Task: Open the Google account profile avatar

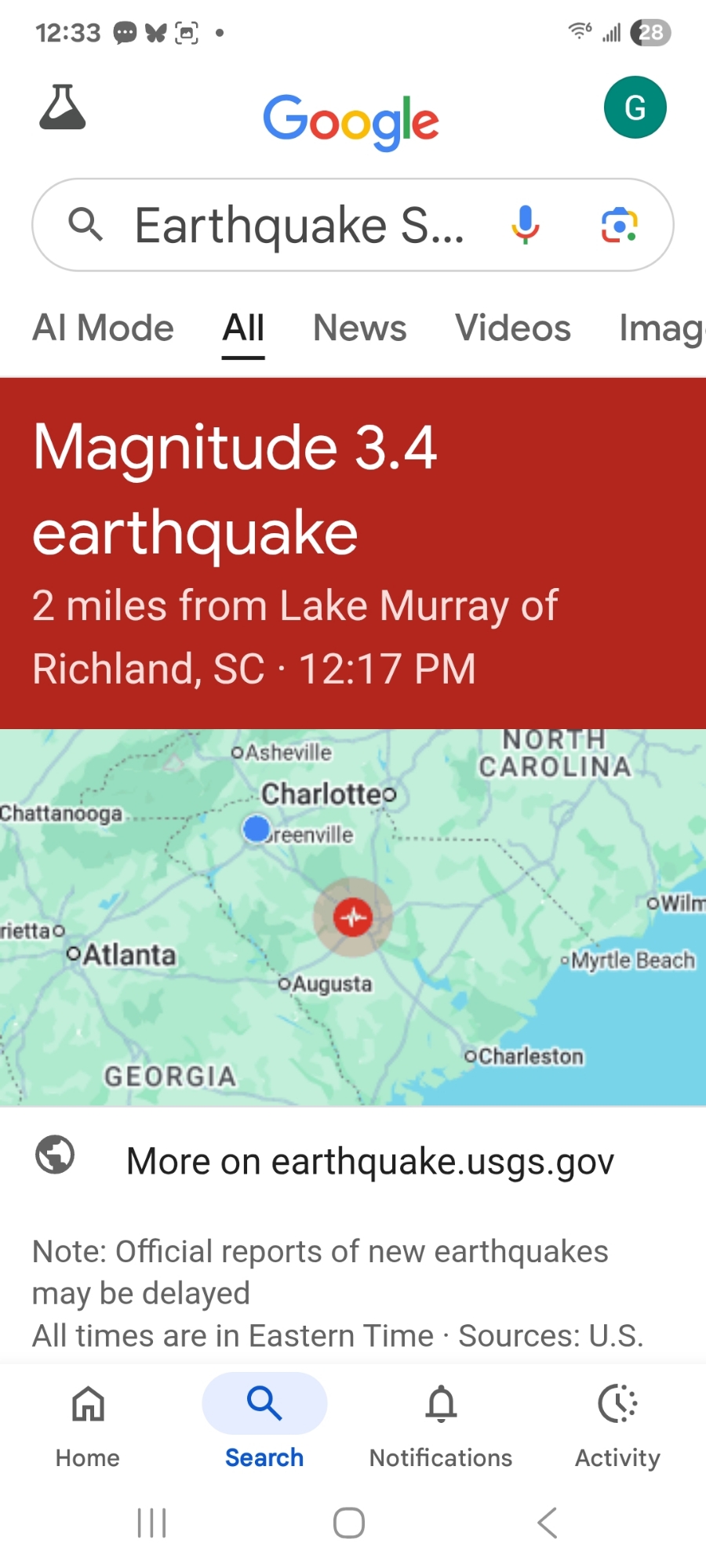Action: click(635, 107)
